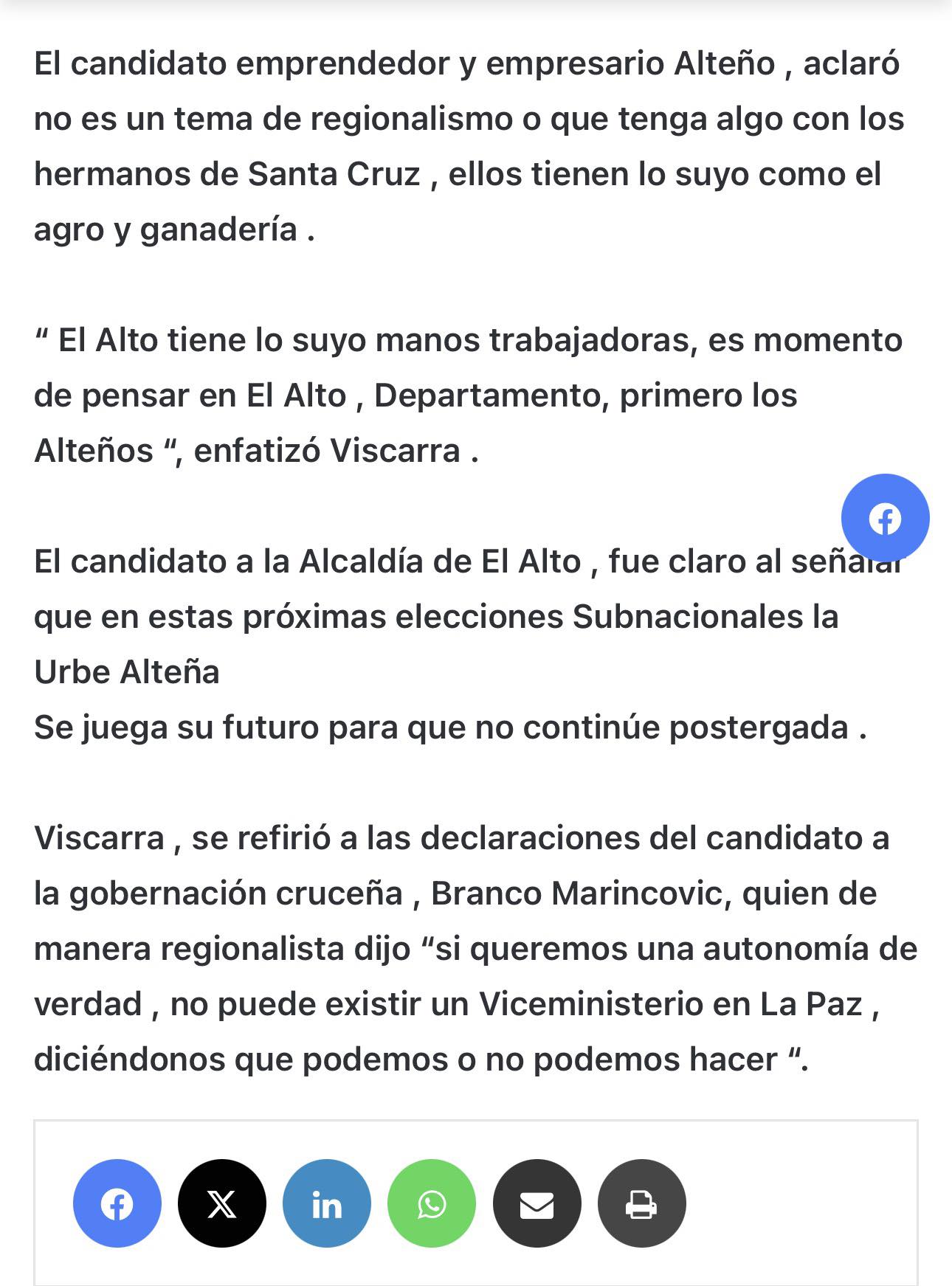This screenshot has width=952, height=1286.
Task: Send this article via WhatsApp
Action: point(432,1203)
